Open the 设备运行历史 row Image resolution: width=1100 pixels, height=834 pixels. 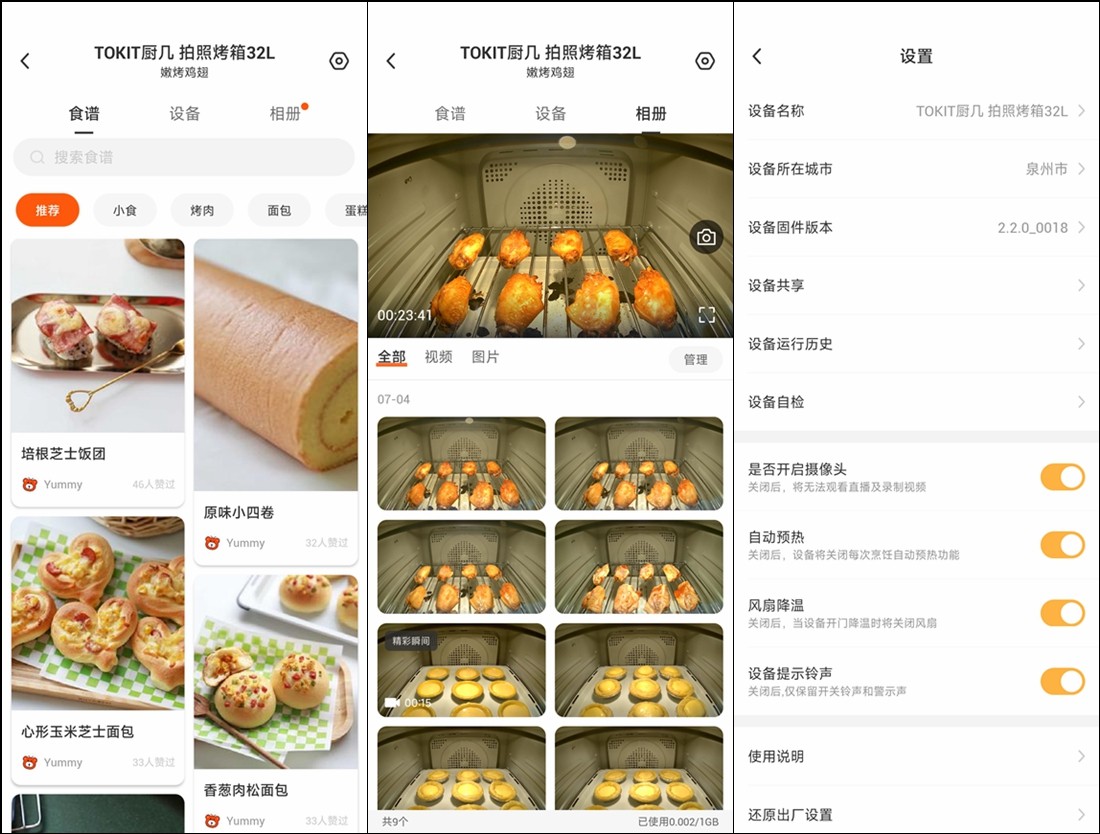pos(916,343)
